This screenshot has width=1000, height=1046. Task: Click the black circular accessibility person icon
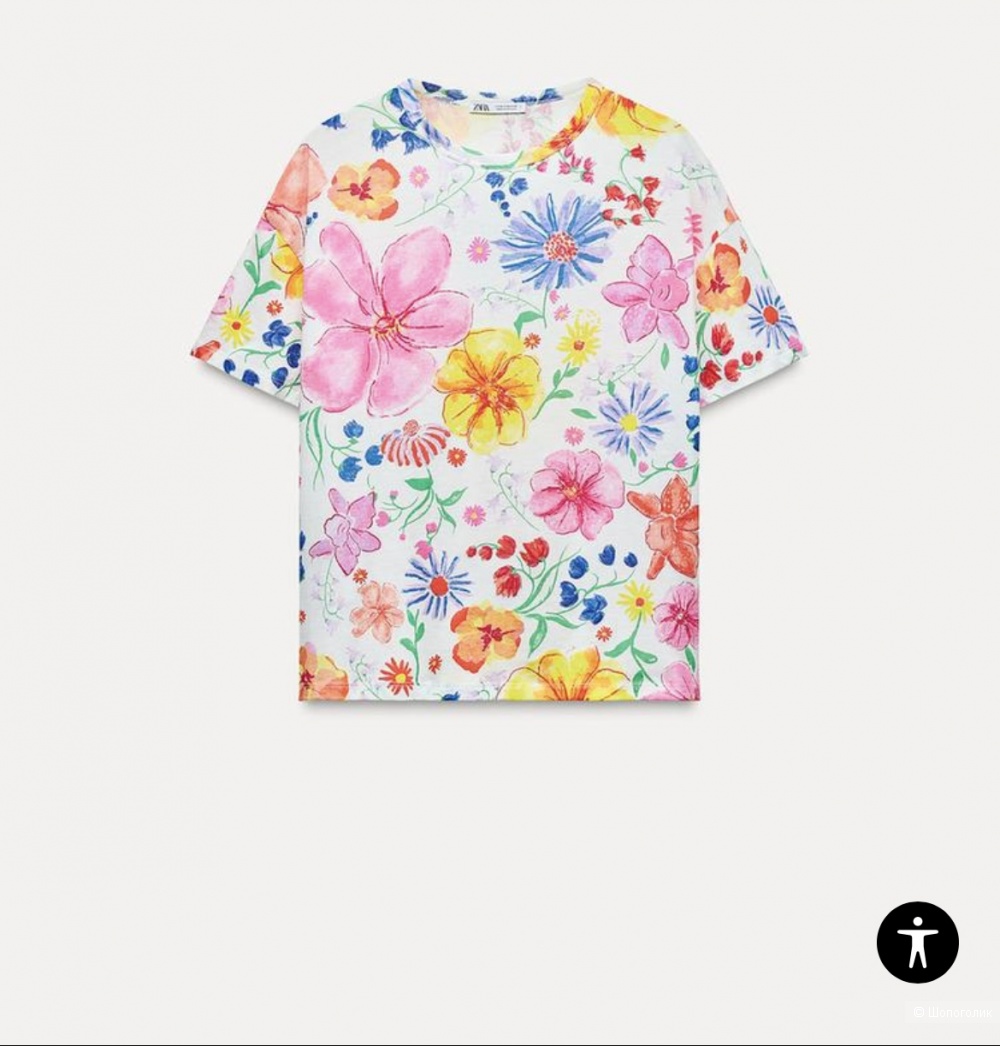pos(917,943)
